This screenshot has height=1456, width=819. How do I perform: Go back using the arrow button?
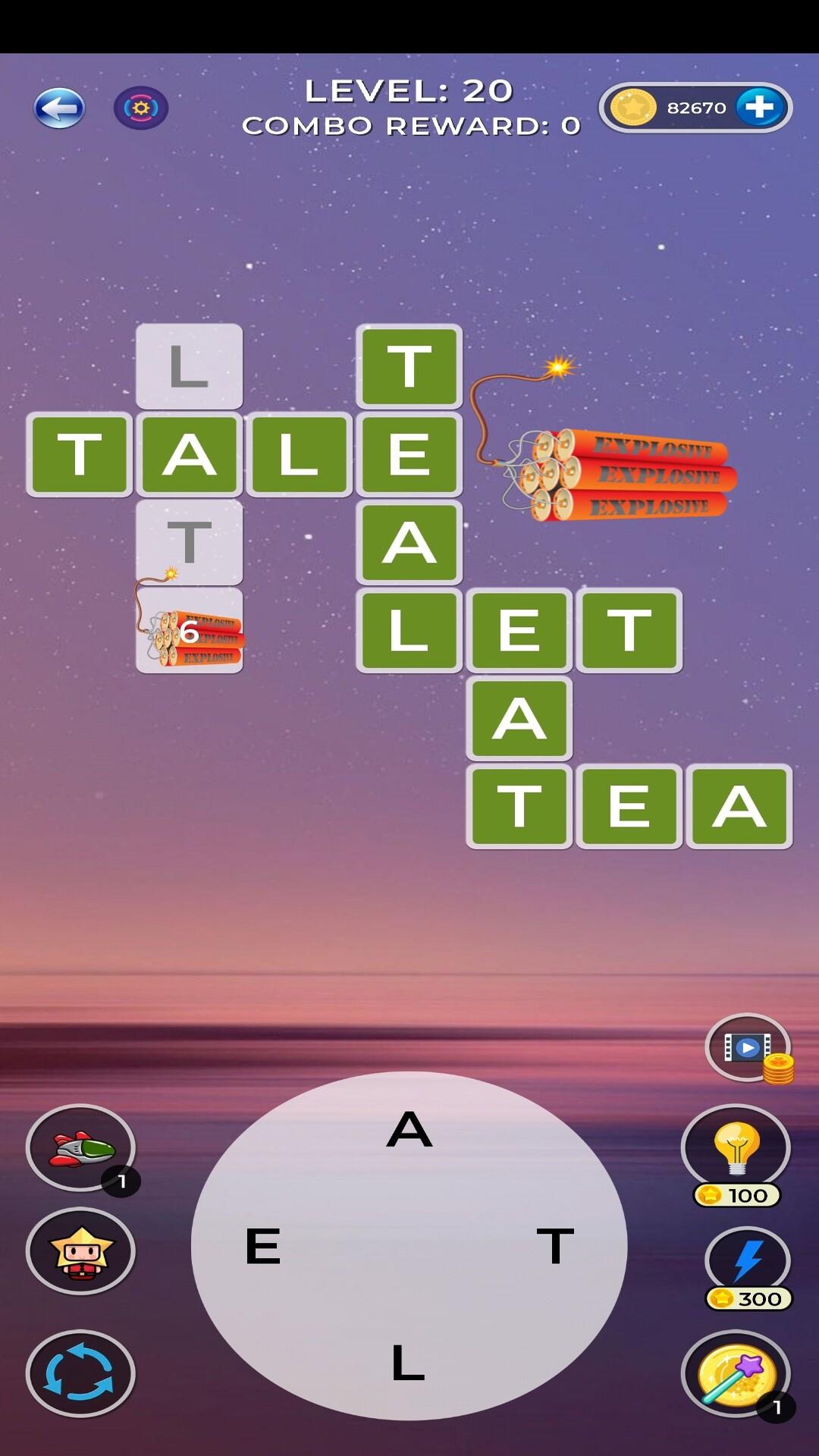[x=59, y=108]
